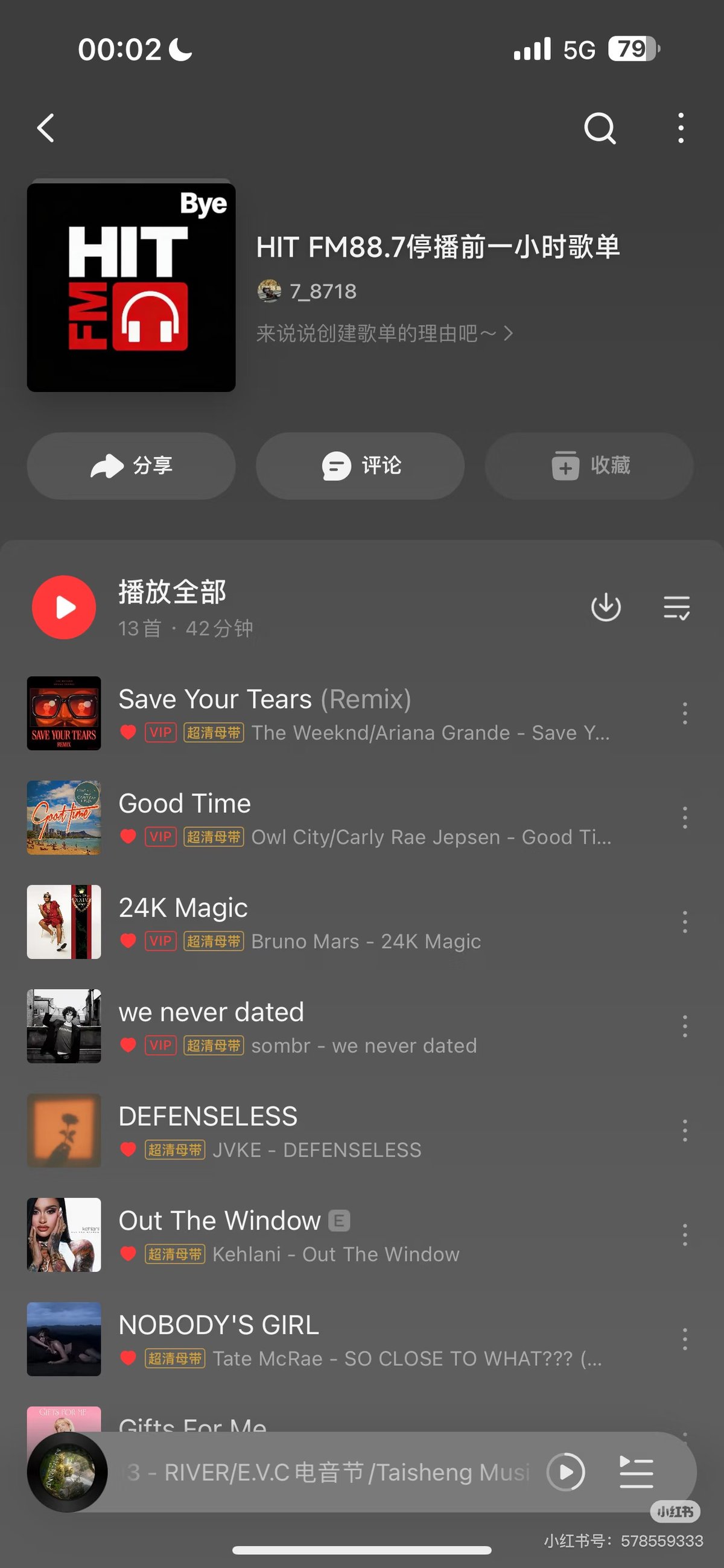
Task: Open the multi-select list icon beside download
Action: [676, 607]
